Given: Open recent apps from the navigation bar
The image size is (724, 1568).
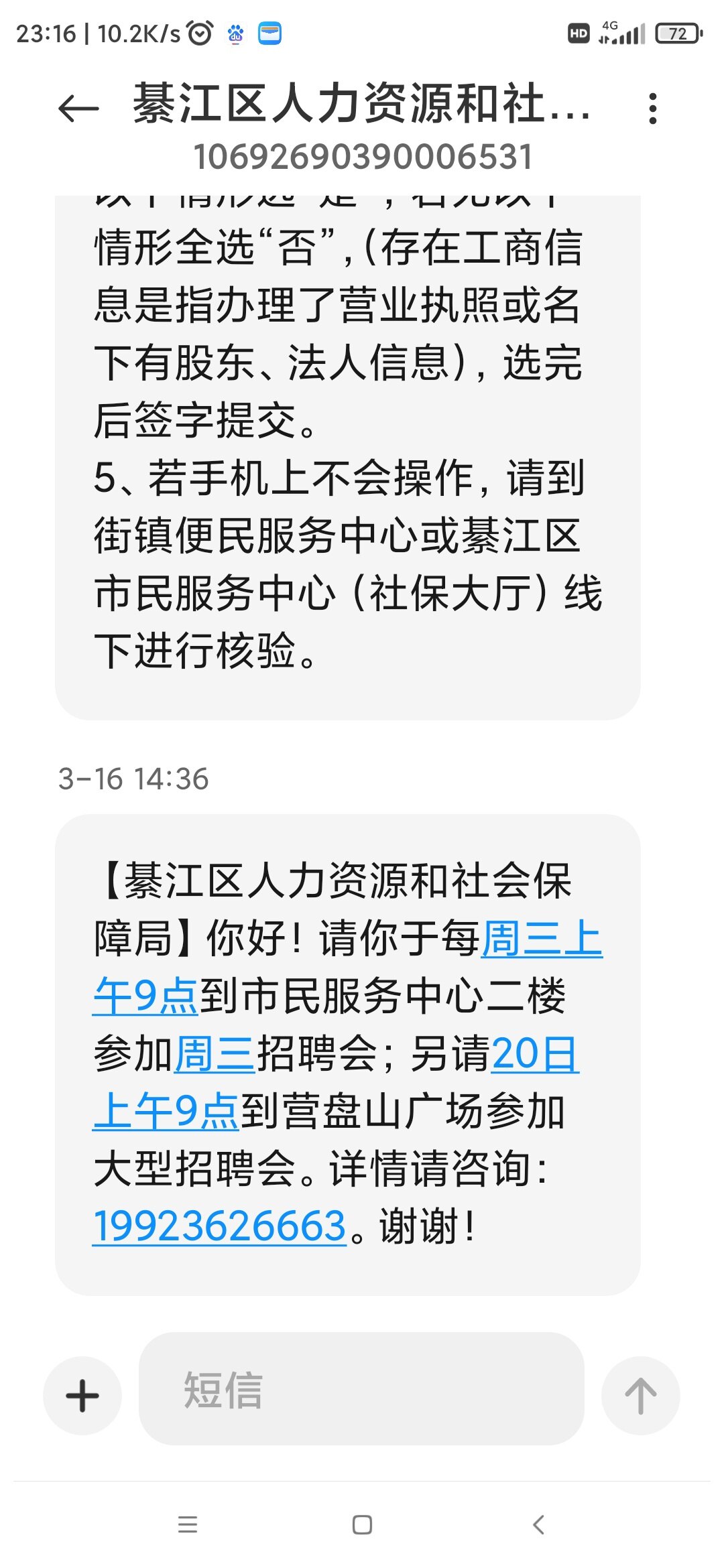Looking at the screenshot, I should [x=188, y=1524].
